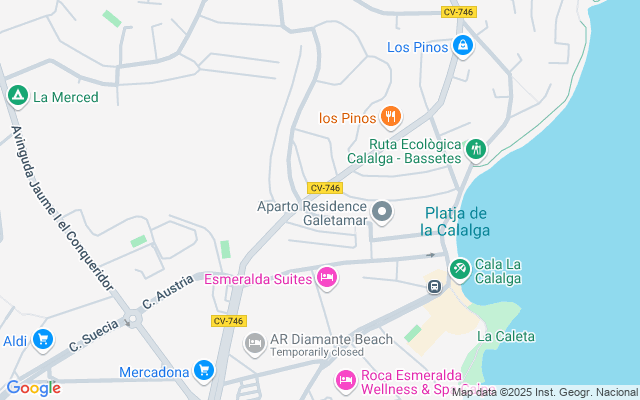Open the Google logo link
The image size is (640, 400).
pyautogui.click(x=33, y=388)
